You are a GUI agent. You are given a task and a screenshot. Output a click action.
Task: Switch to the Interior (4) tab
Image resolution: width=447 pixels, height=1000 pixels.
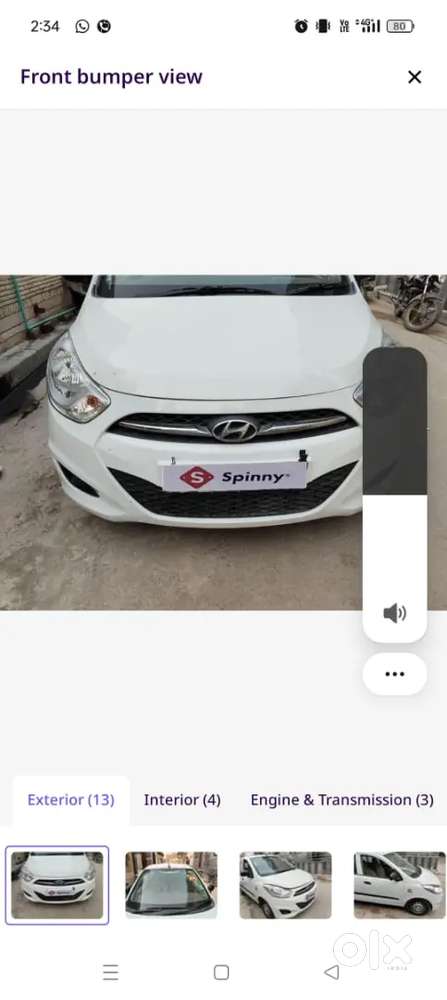(182, 800)
